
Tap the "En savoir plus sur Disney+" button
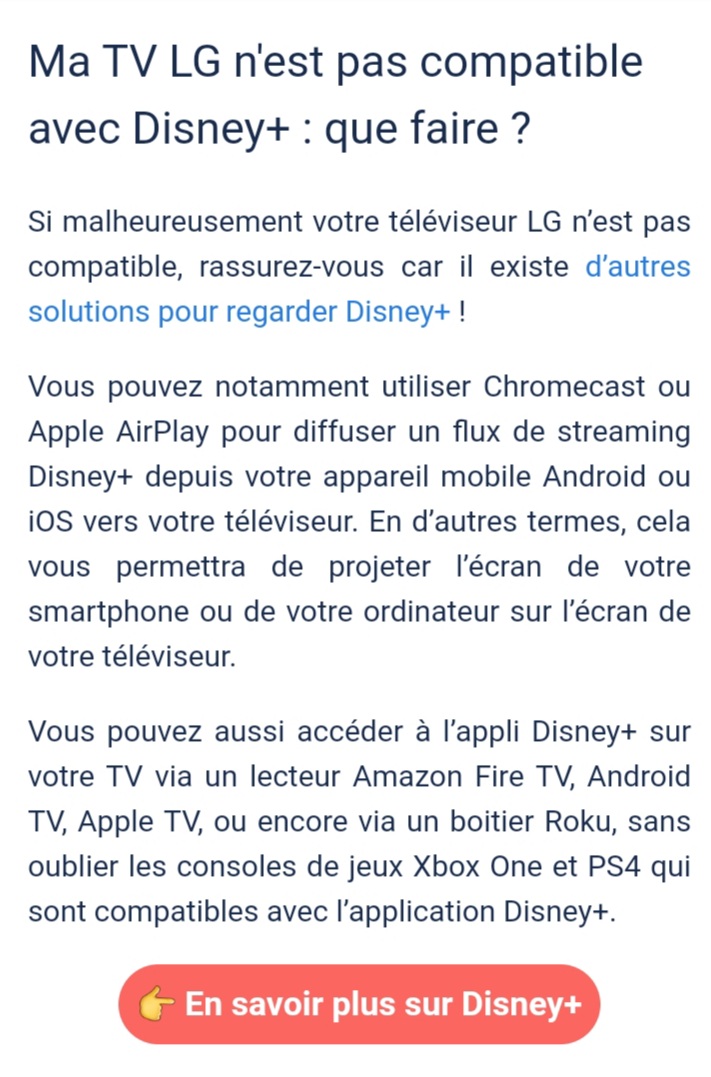click(x=359, y=1004)
